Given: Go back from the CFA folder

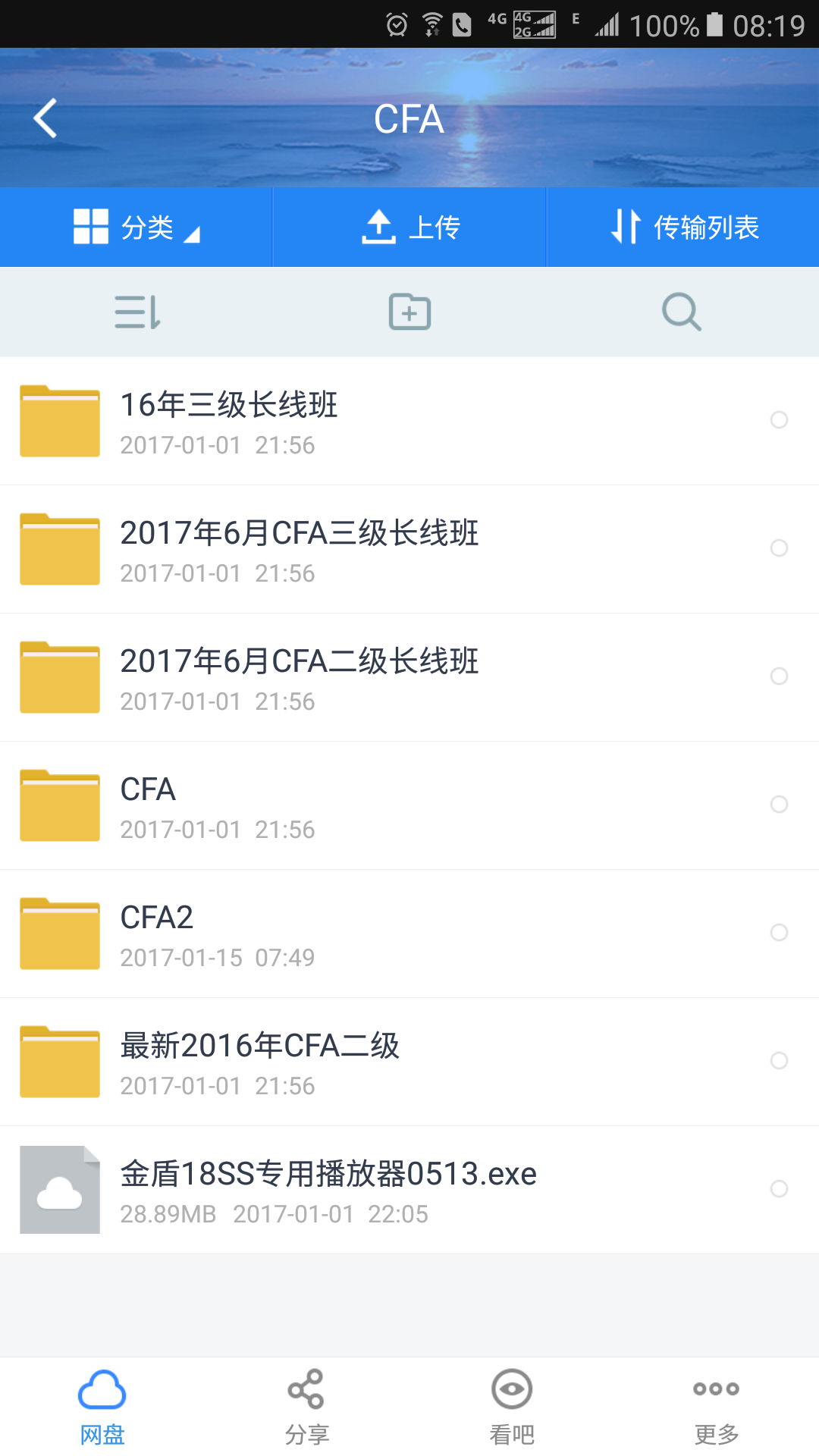Looking at the screenshot, I should [45, 119].
